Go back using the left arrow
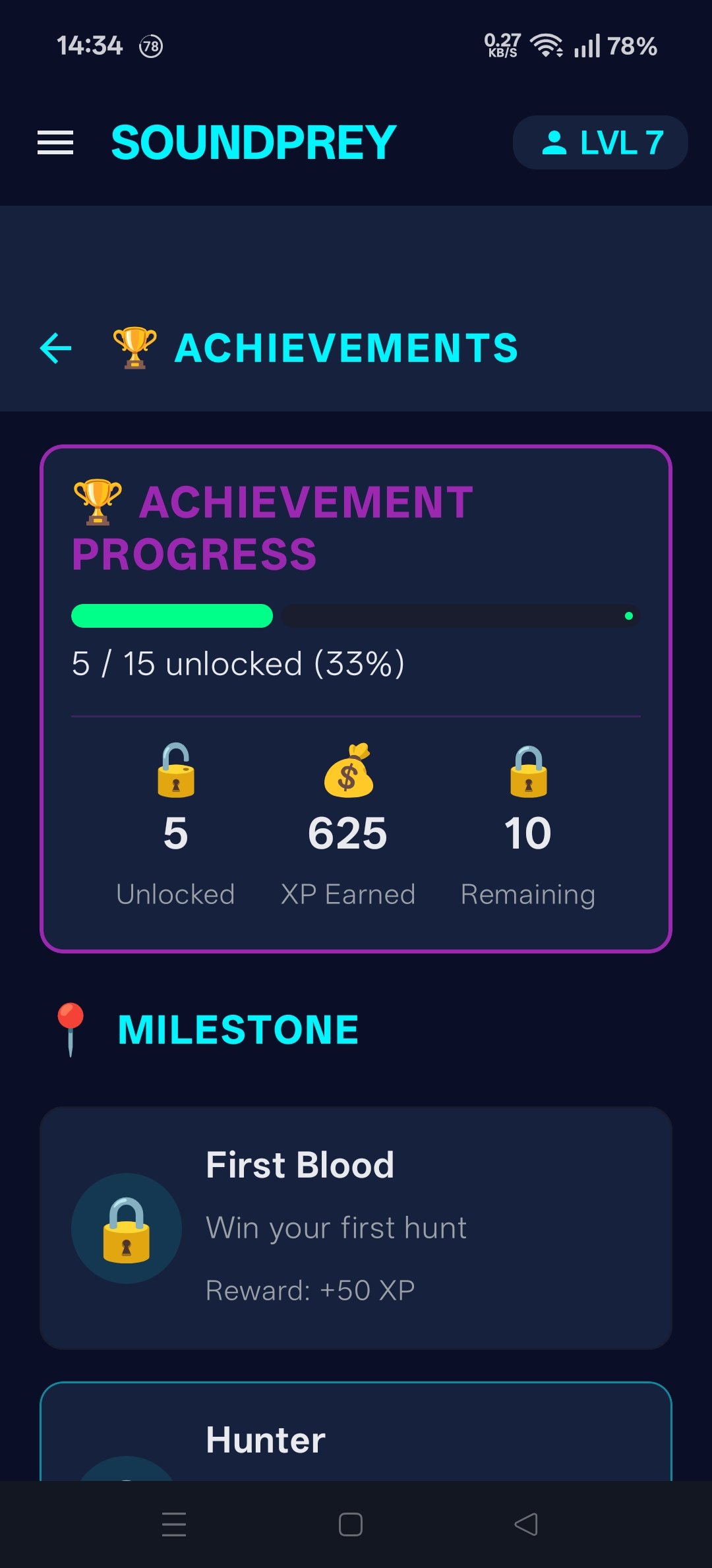The width and height of the screenshot is (712, 1568). pyautogui.click(x=56, y=348)
